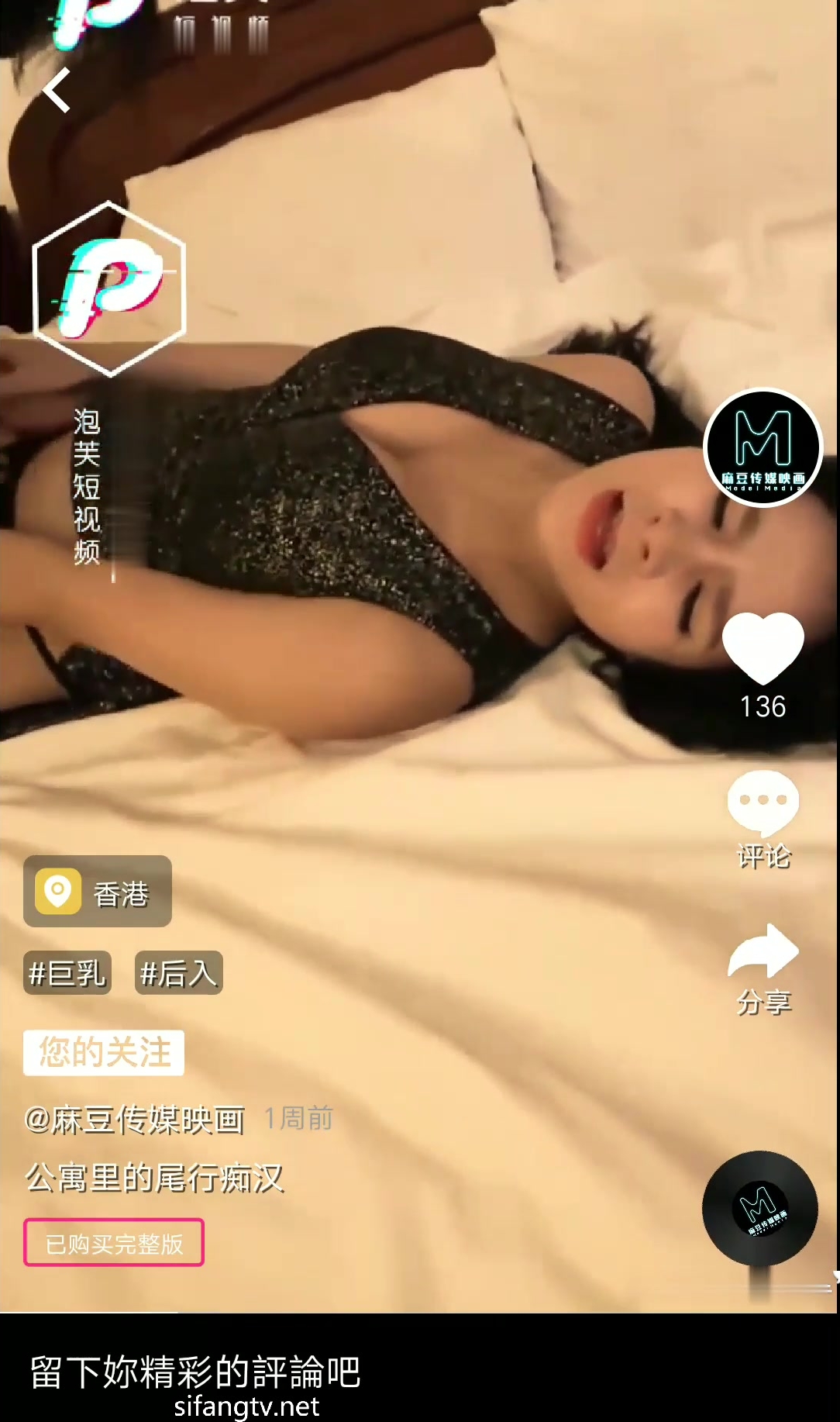Tap the 已购买完整版 button

114,1243
